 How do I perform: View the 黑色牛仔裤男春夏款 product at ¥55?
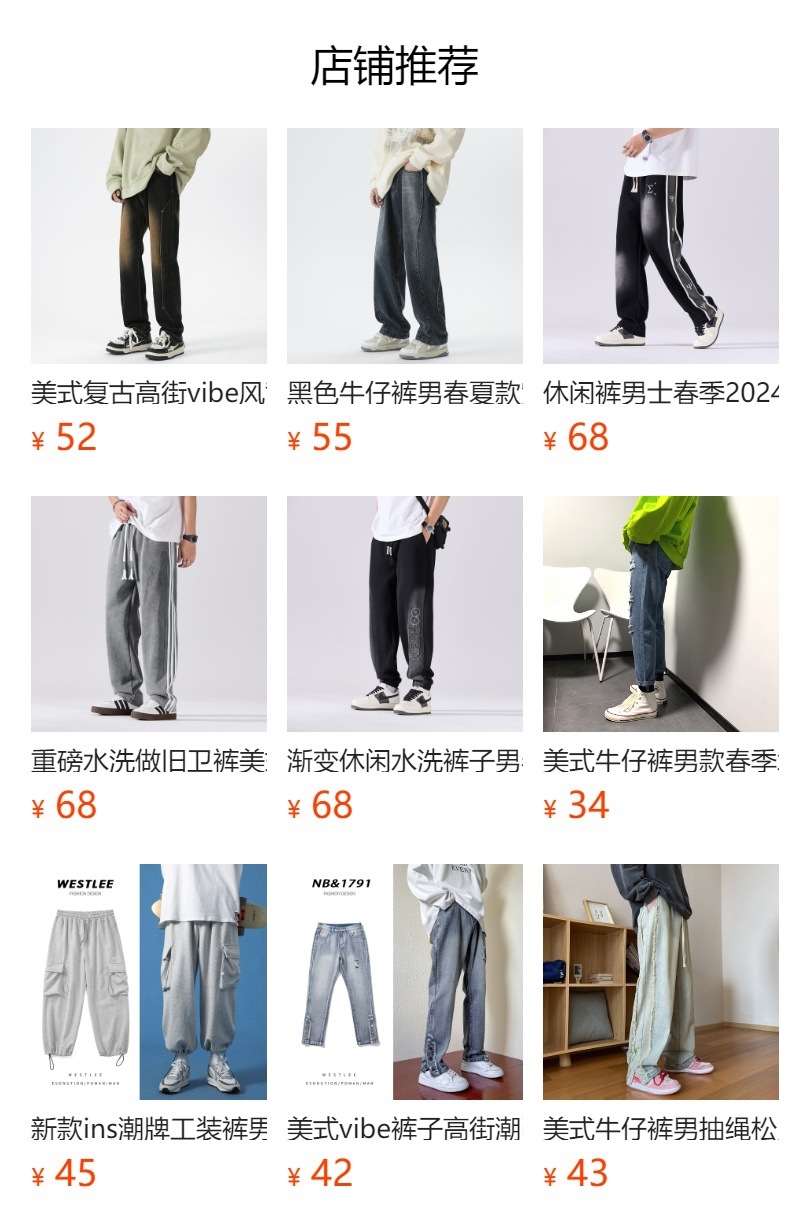click(x=404, y=246)
